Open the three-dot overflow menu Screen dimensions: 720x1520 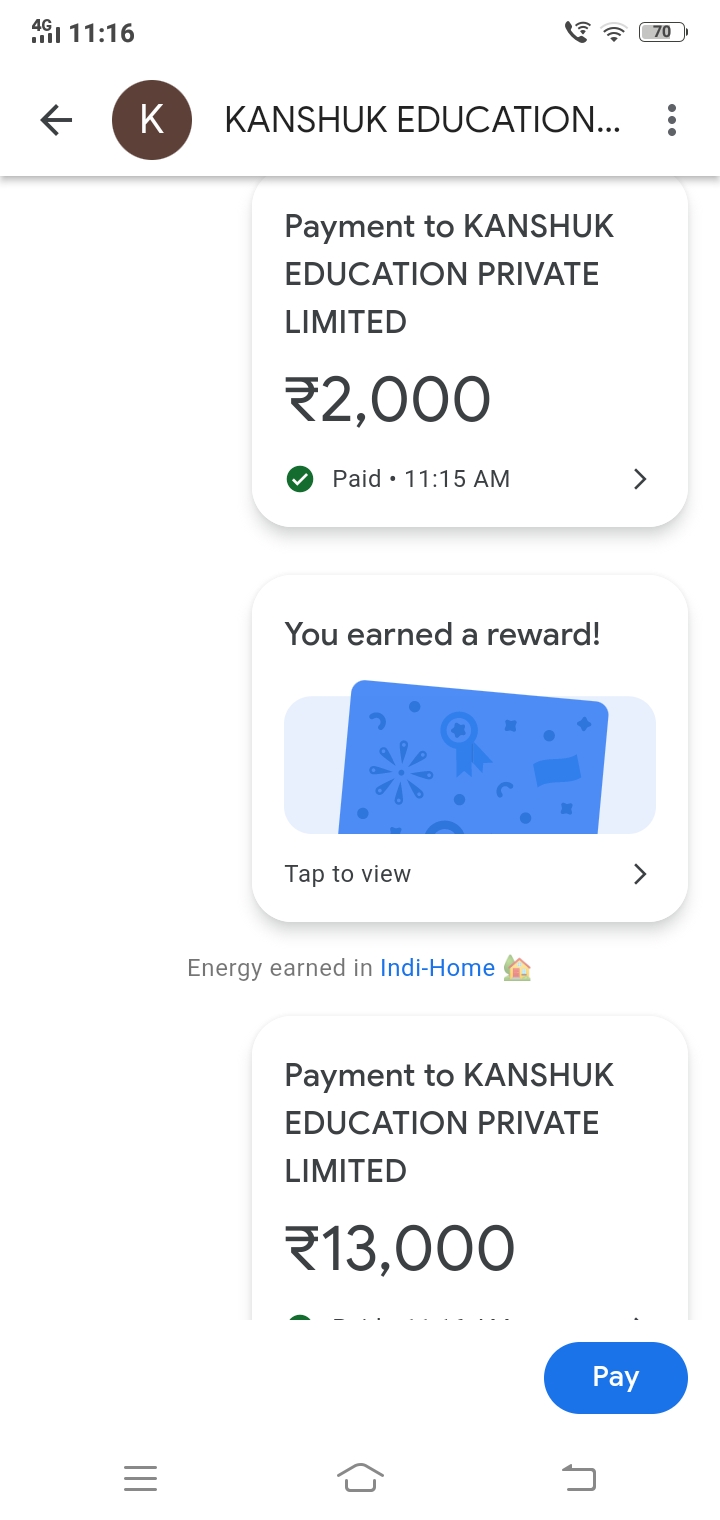(672, 121)
